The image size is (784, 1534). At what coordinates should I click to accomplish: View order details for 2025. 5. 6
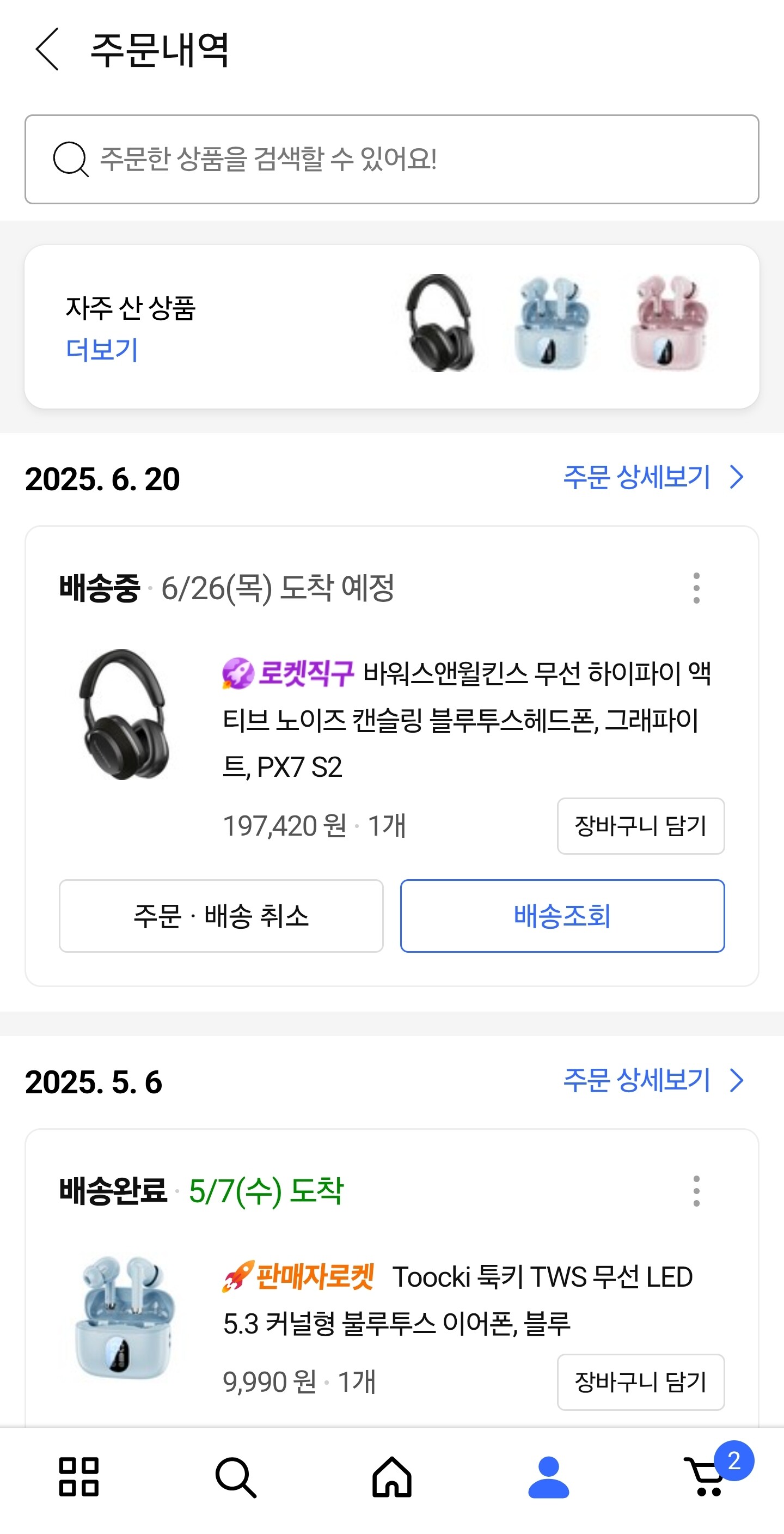click(652, 1080)
